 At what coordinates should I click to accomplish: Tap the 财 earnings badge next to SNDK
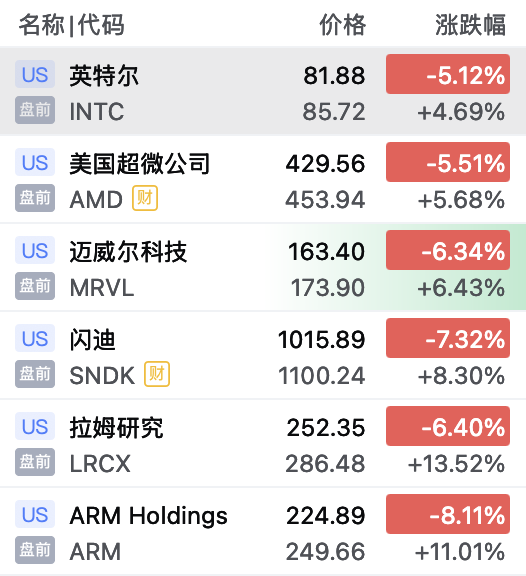pos(157,374)
